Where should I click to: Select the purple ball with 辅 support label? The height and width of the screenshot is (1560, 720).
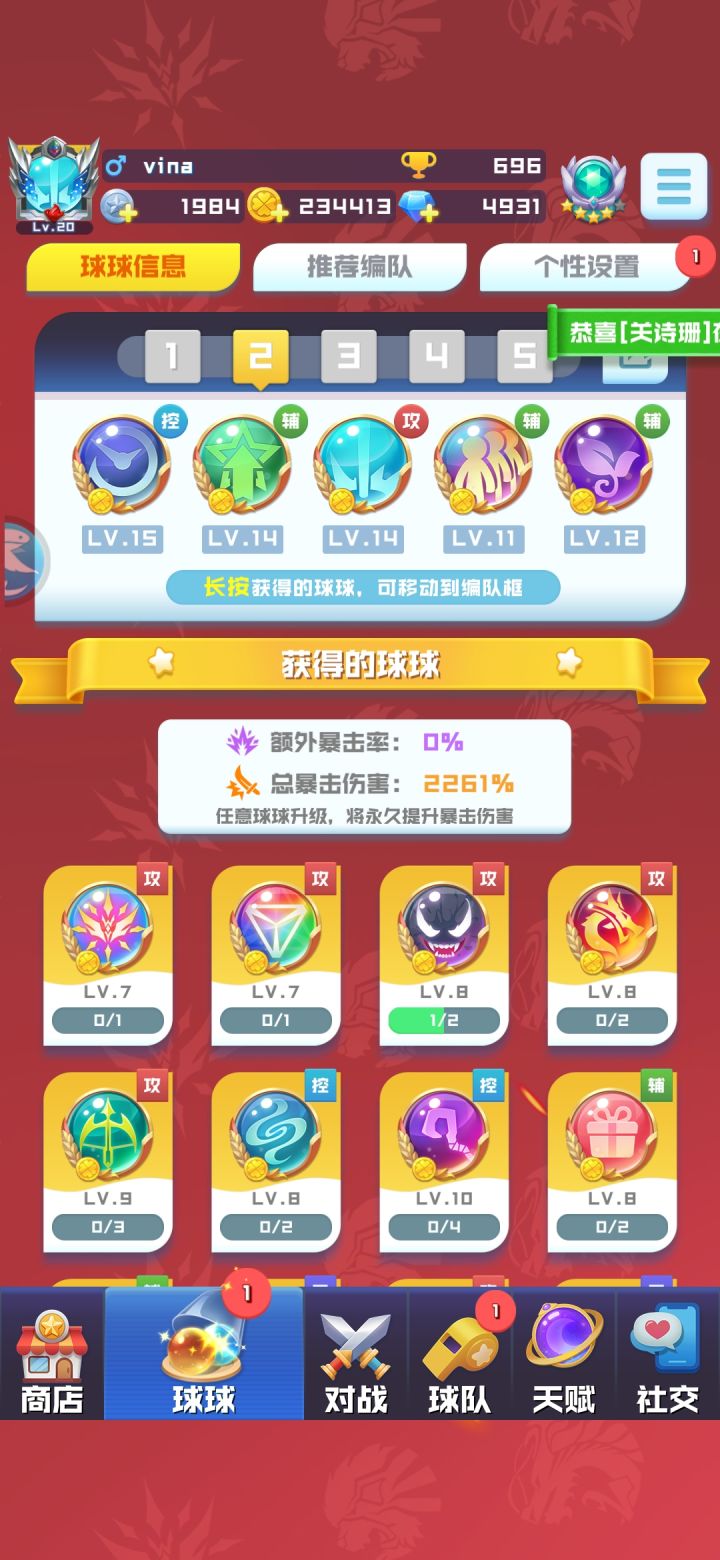(601, 461)
